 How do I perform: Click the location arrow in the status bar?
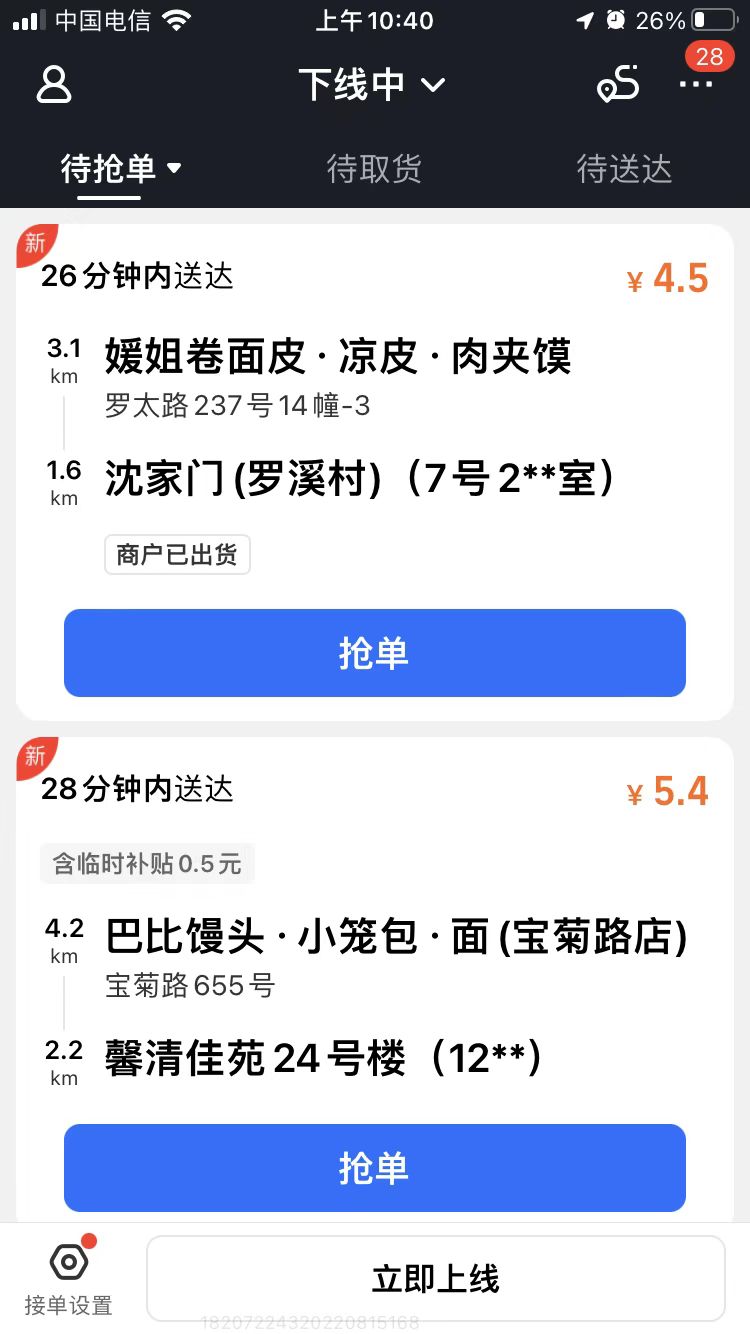[585, 19]
